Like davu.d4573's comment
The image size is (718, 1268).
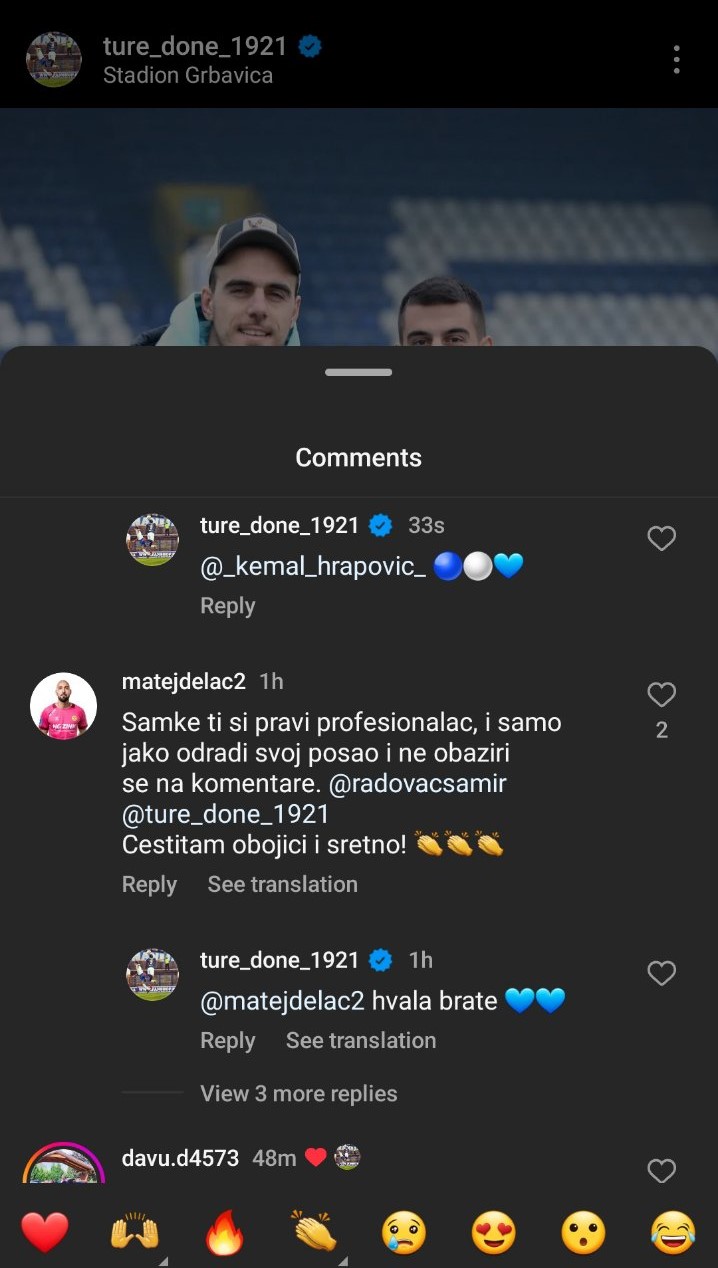661,1171
